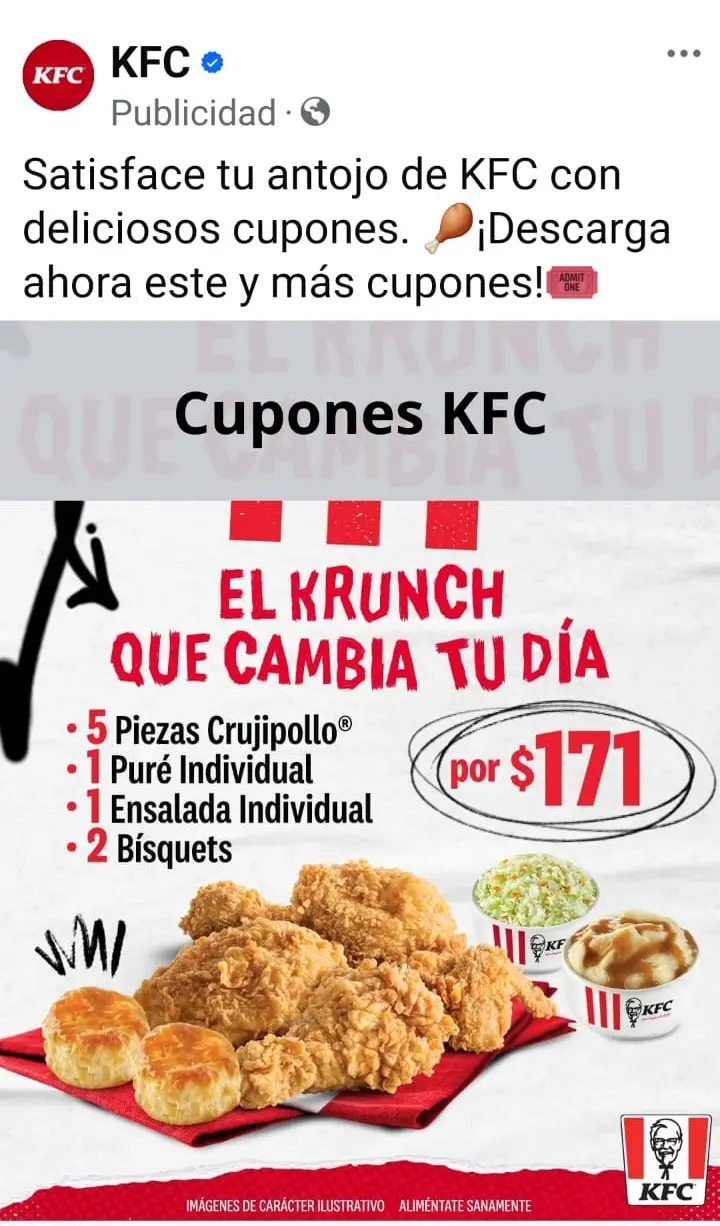Open the post's three-dot options menu

(683, 54)
